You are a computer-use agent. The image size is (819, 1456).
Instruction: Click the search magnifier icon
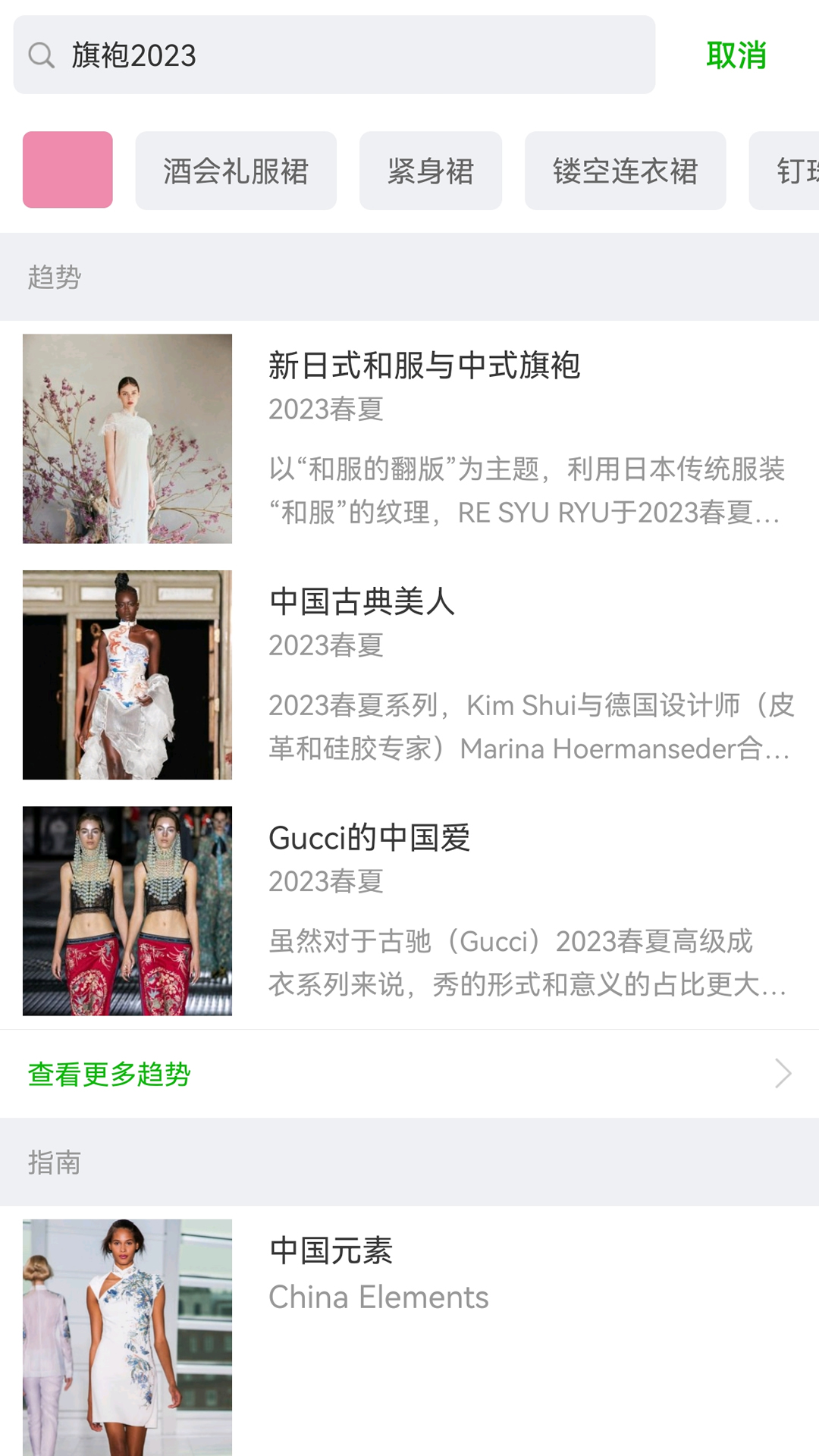click(43, 55)
